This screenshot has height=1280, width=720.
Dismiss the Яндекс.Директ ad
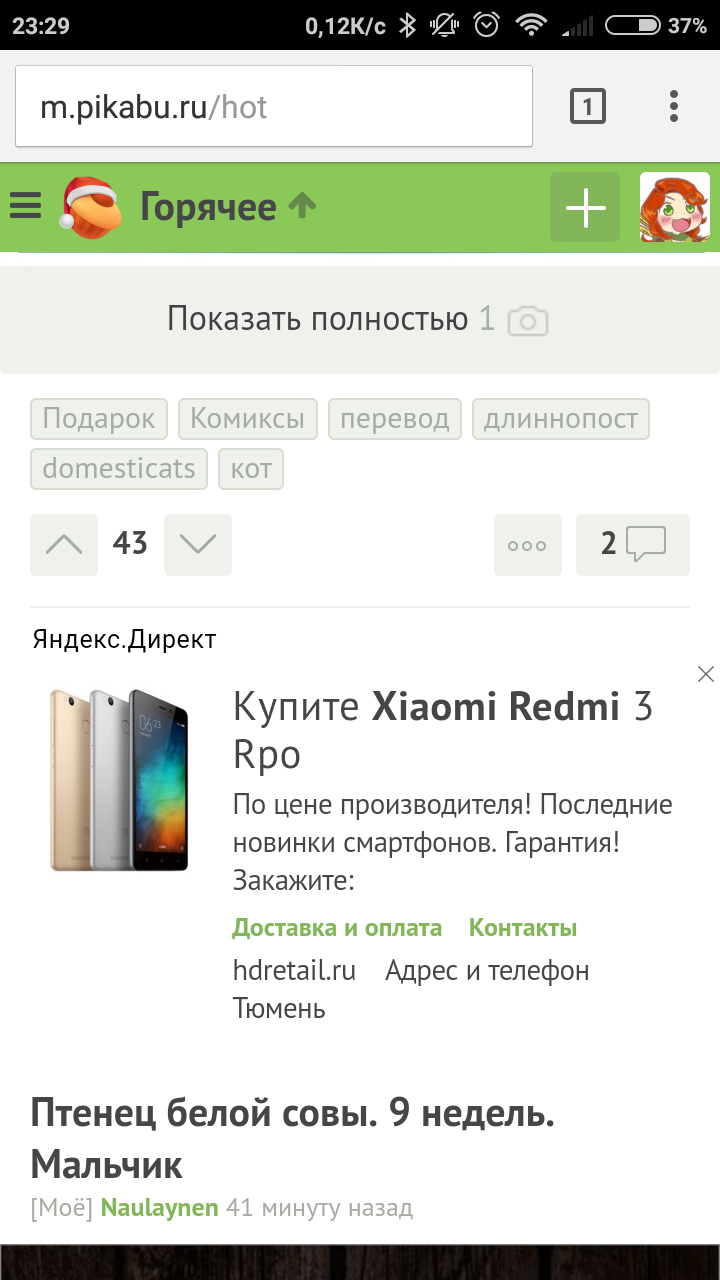pyautogui.click(x=705, y=674)
